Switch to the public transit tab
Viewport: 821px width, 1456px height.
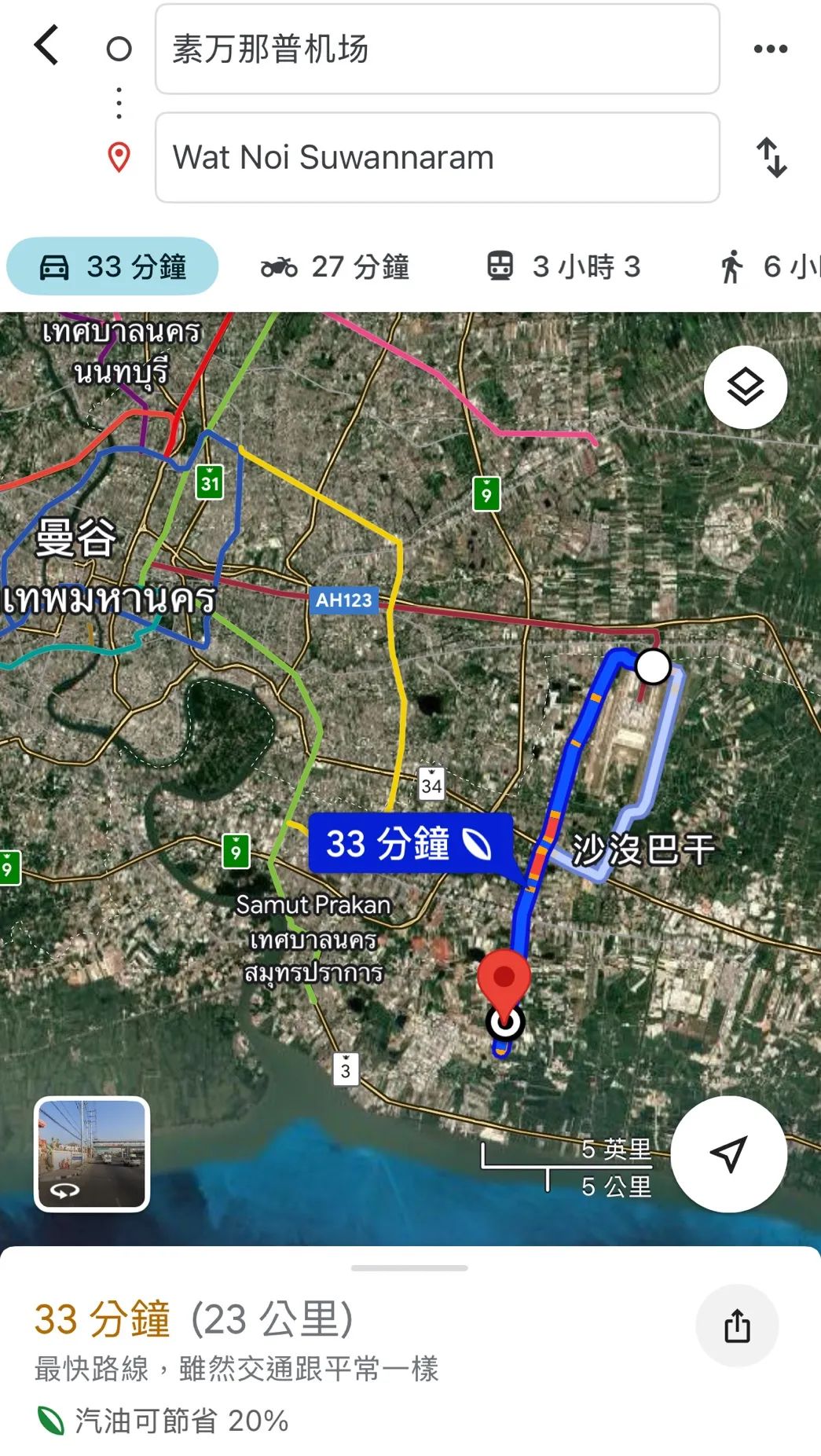[x=563, y=266]
